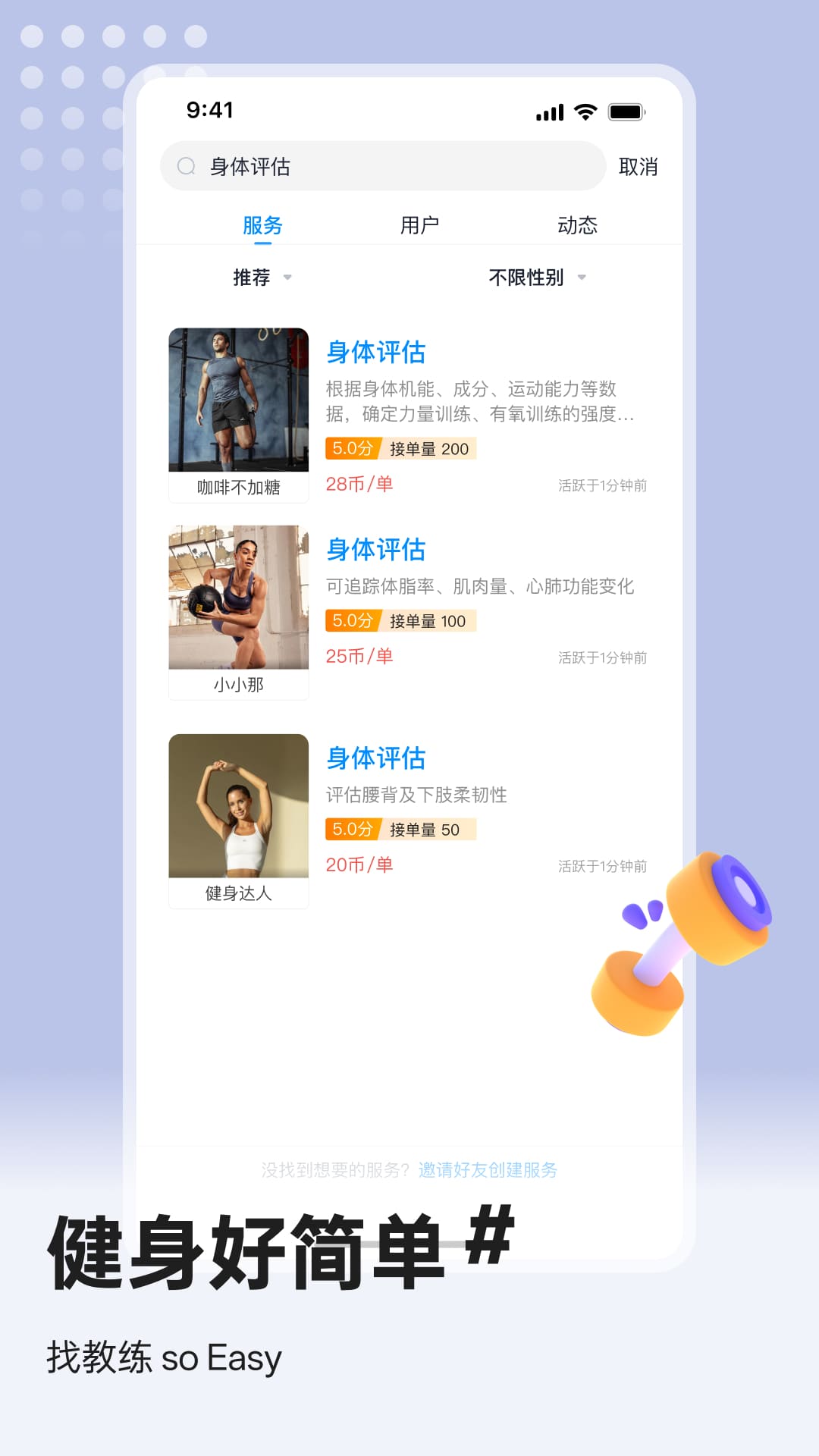Expand sort options beside 推荐
Image resolution: width=819 pixels, height=1456 pixels.
tap(288, 278)
